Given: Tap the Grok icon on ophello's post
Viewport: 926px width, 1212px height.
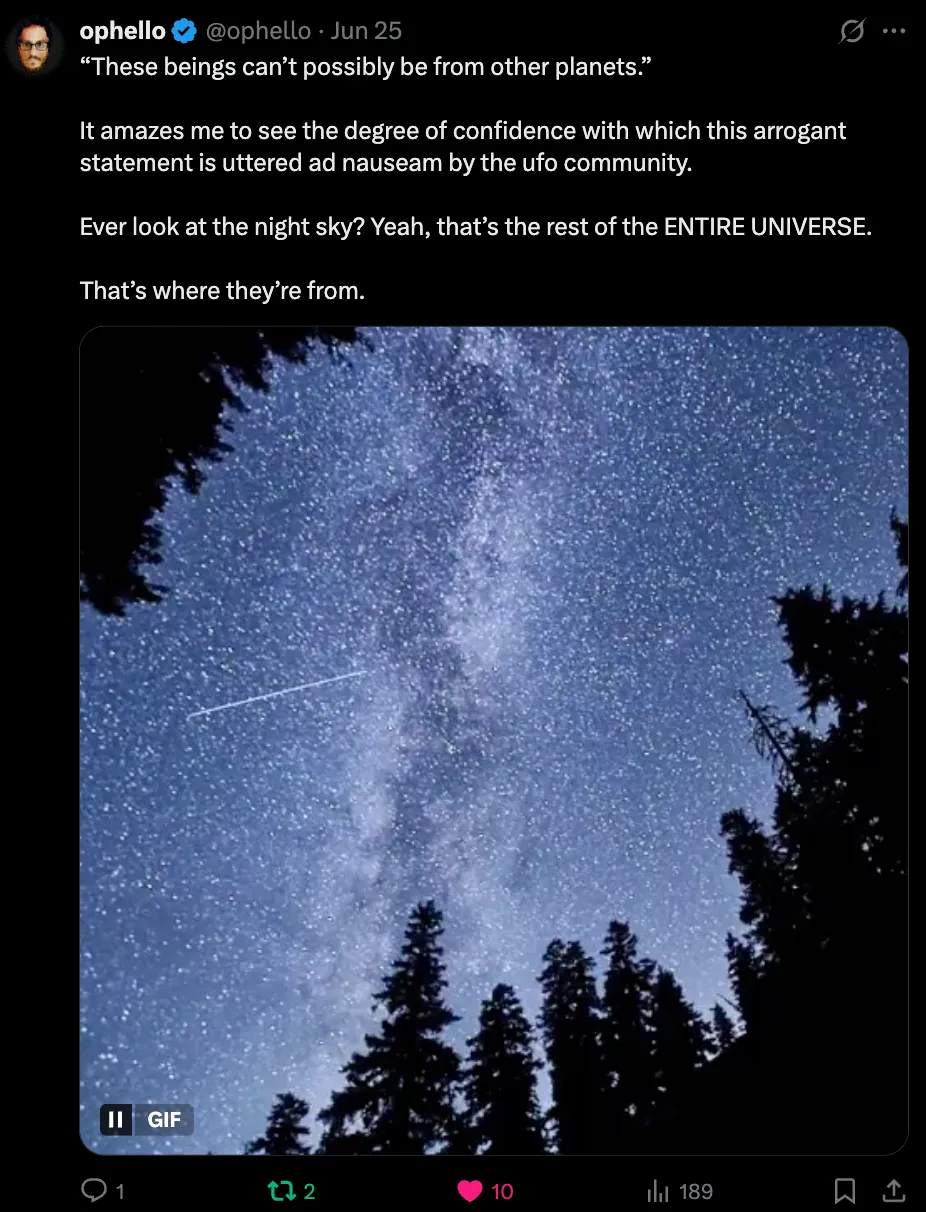Looking at the screenshot, I should pyautogui.click(x=851, y=32).
